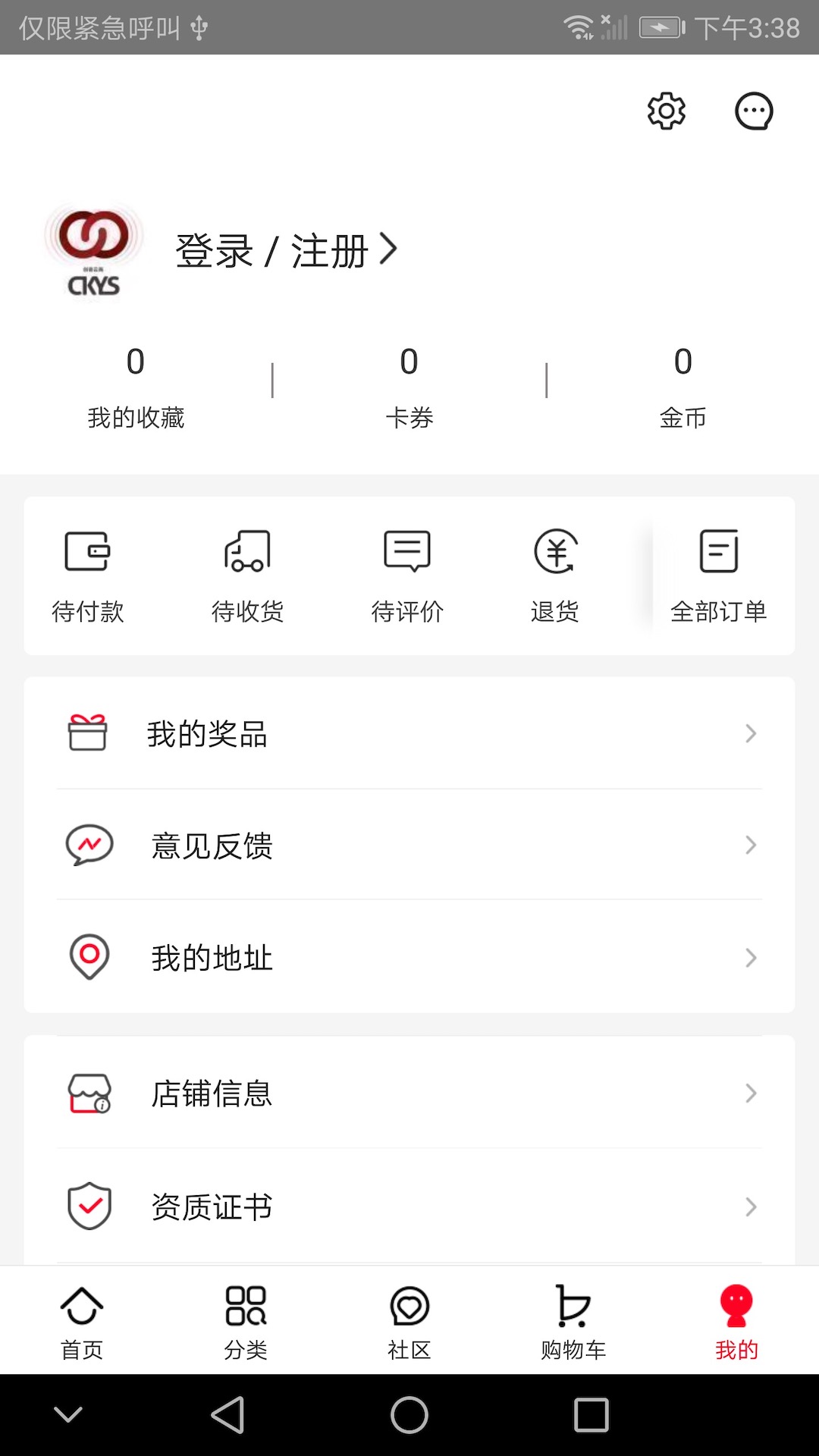View the 金币 coin balance

pos(682,387)
